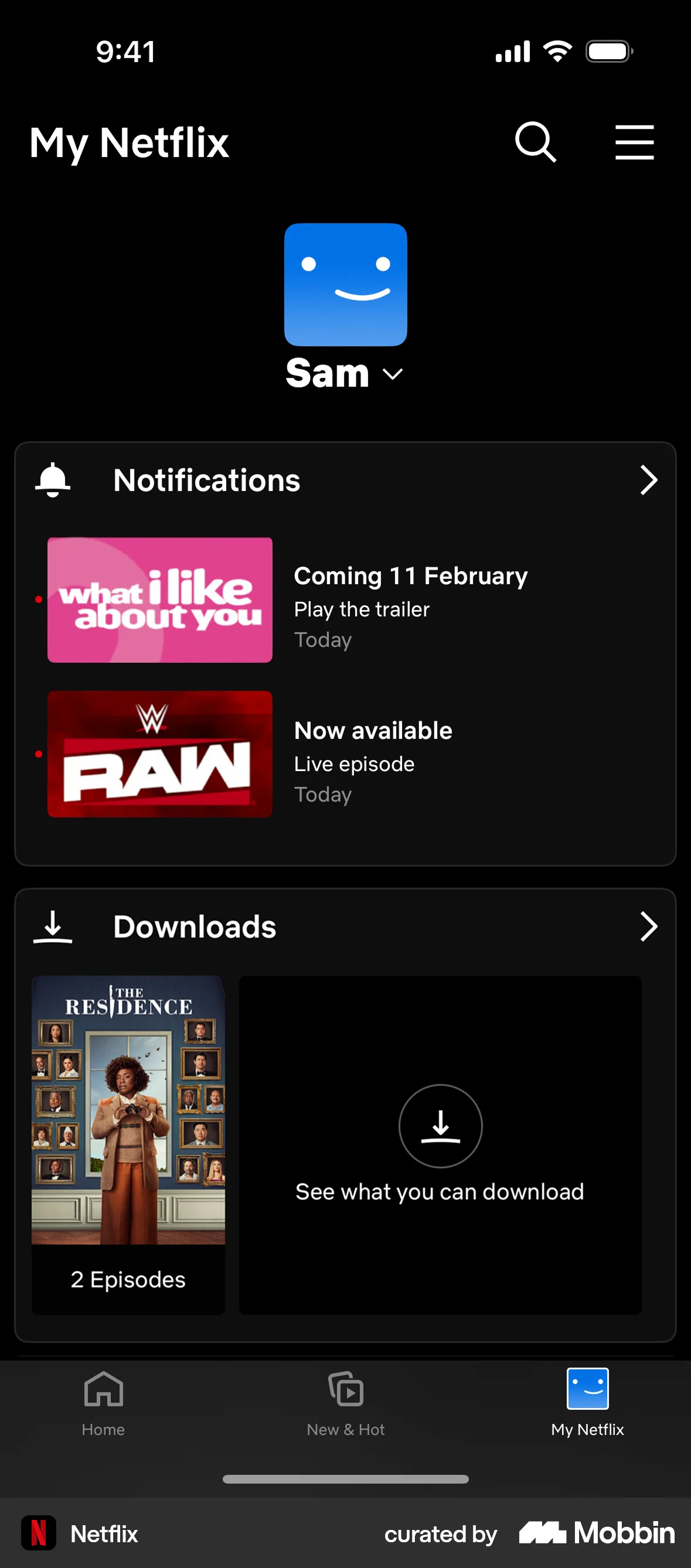Select the My Netflix smiley icon
Viewport: 691px width, 1568px height.
587,1389
